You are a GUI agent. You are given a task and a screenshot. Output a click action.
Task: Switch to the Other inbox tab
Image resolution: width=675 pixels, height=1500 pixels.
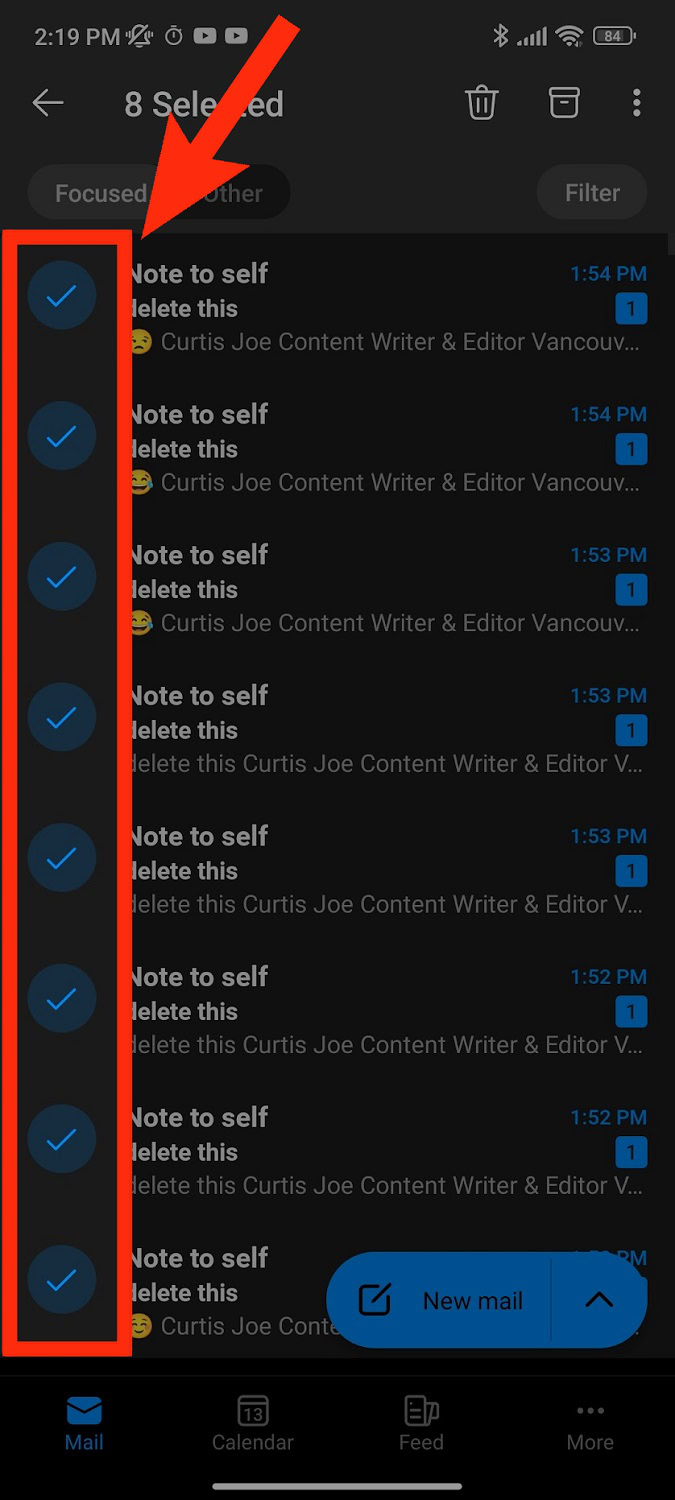(x=232, y=193)
